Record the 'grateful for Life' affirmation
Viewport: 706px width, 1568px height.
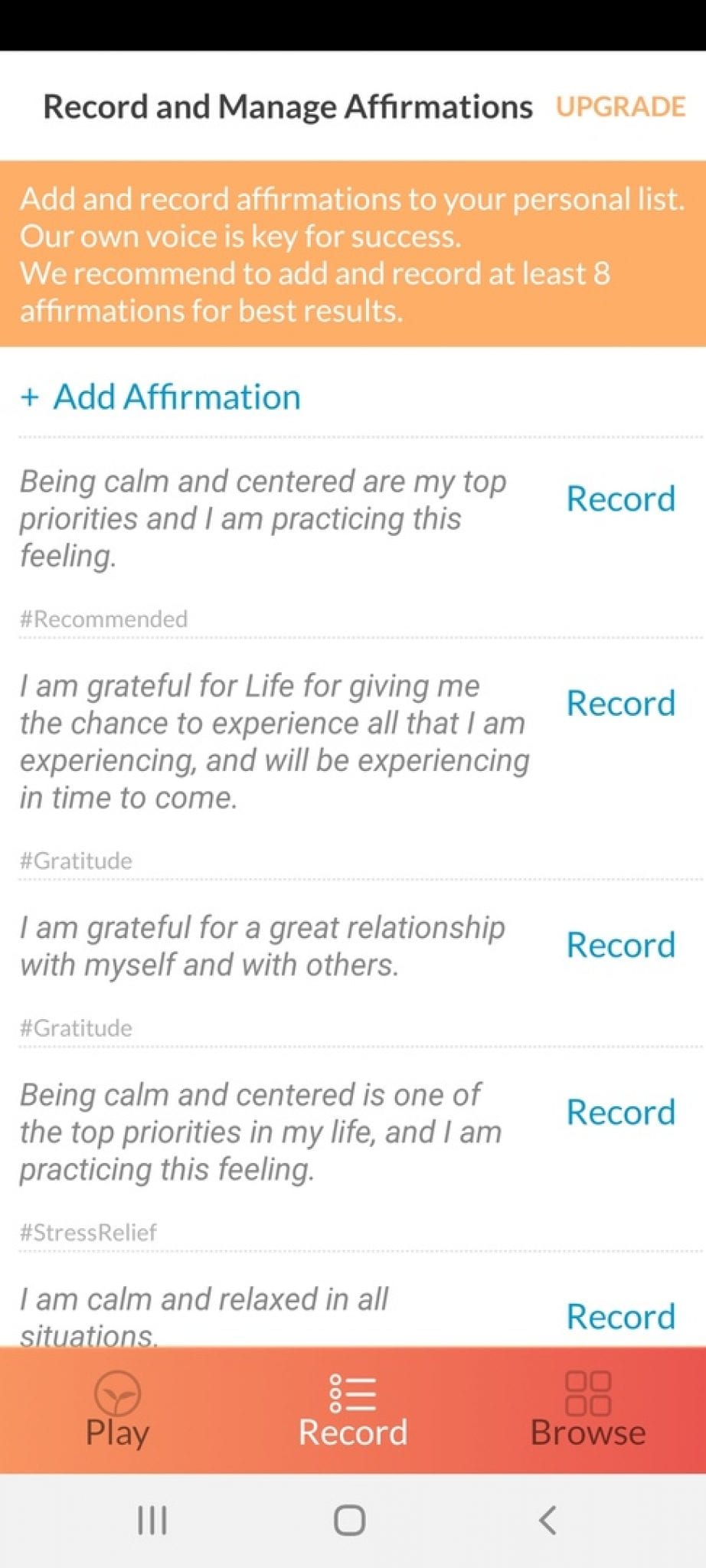621,703
